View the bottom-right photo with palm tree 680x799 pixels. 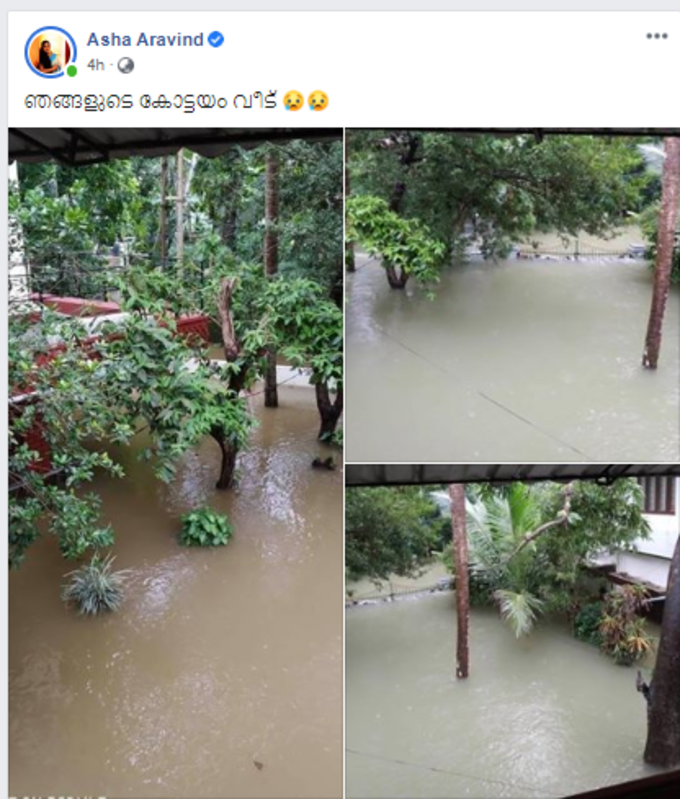coord(512,630)
